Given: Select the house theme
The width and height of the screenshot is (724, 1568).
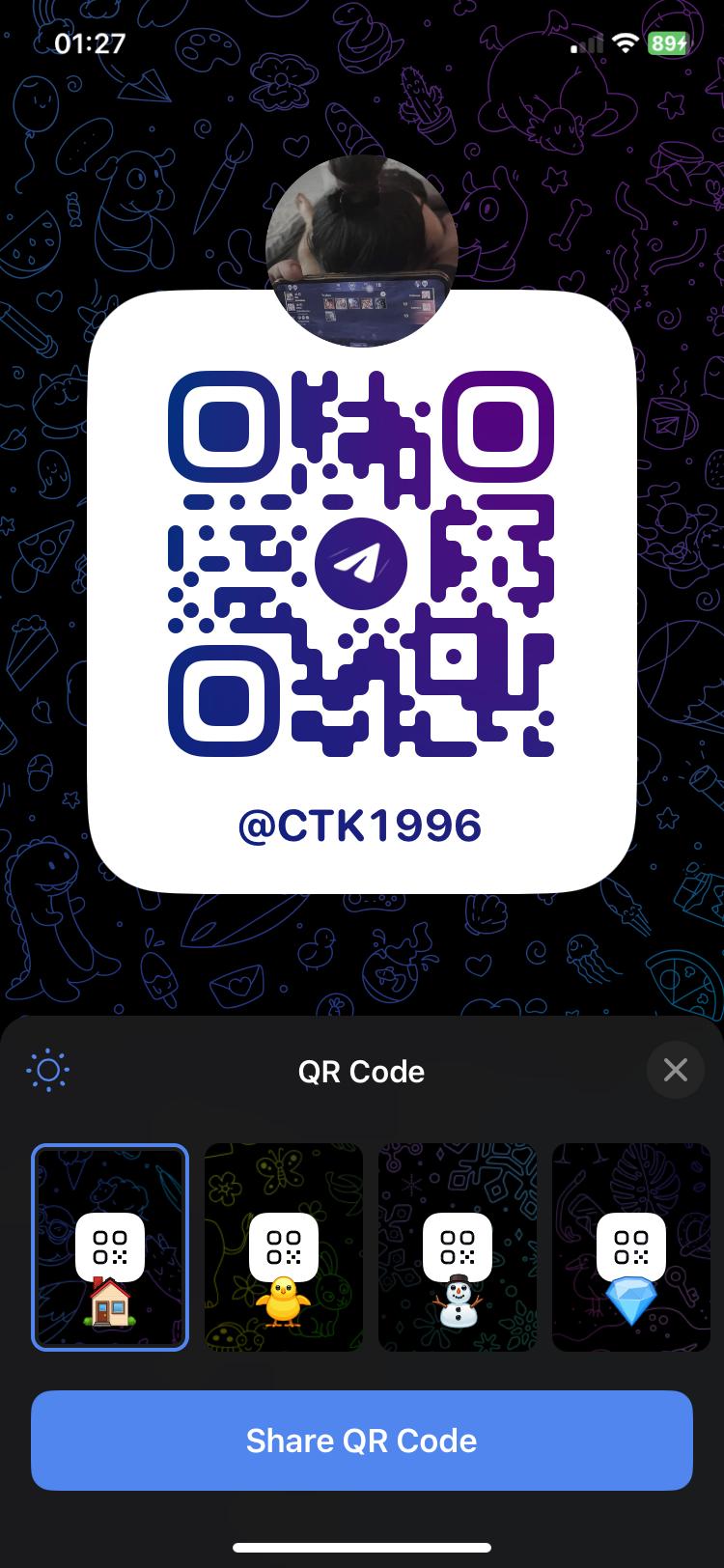Looking at the screenshot, I should [x=110, y=1247].
